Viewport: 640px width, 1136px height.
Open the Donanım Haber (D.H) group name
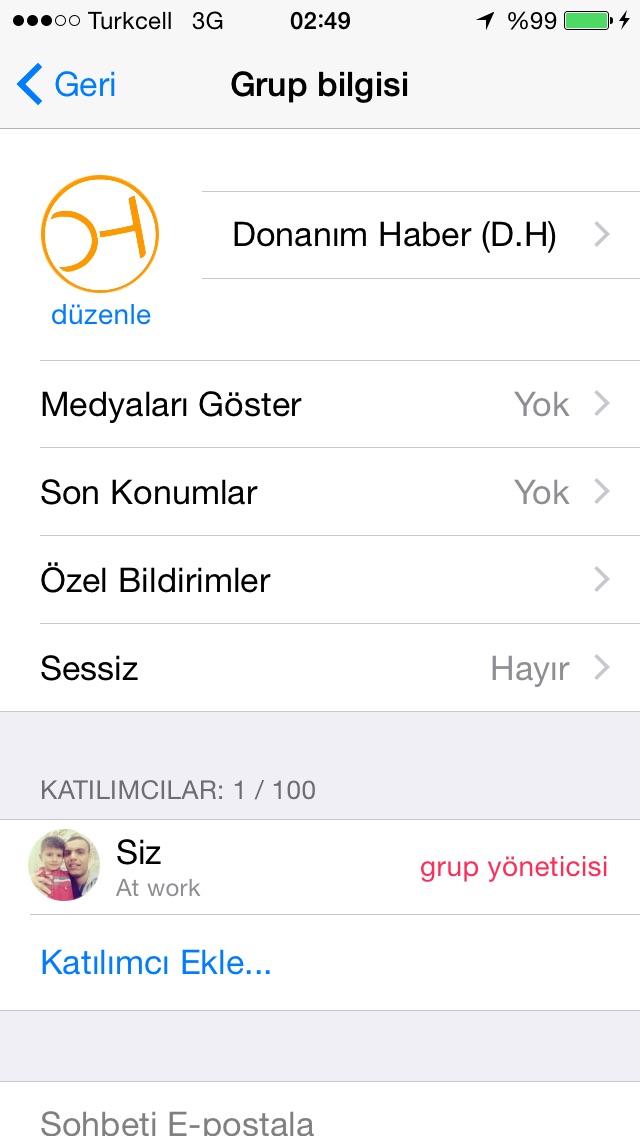420,235
